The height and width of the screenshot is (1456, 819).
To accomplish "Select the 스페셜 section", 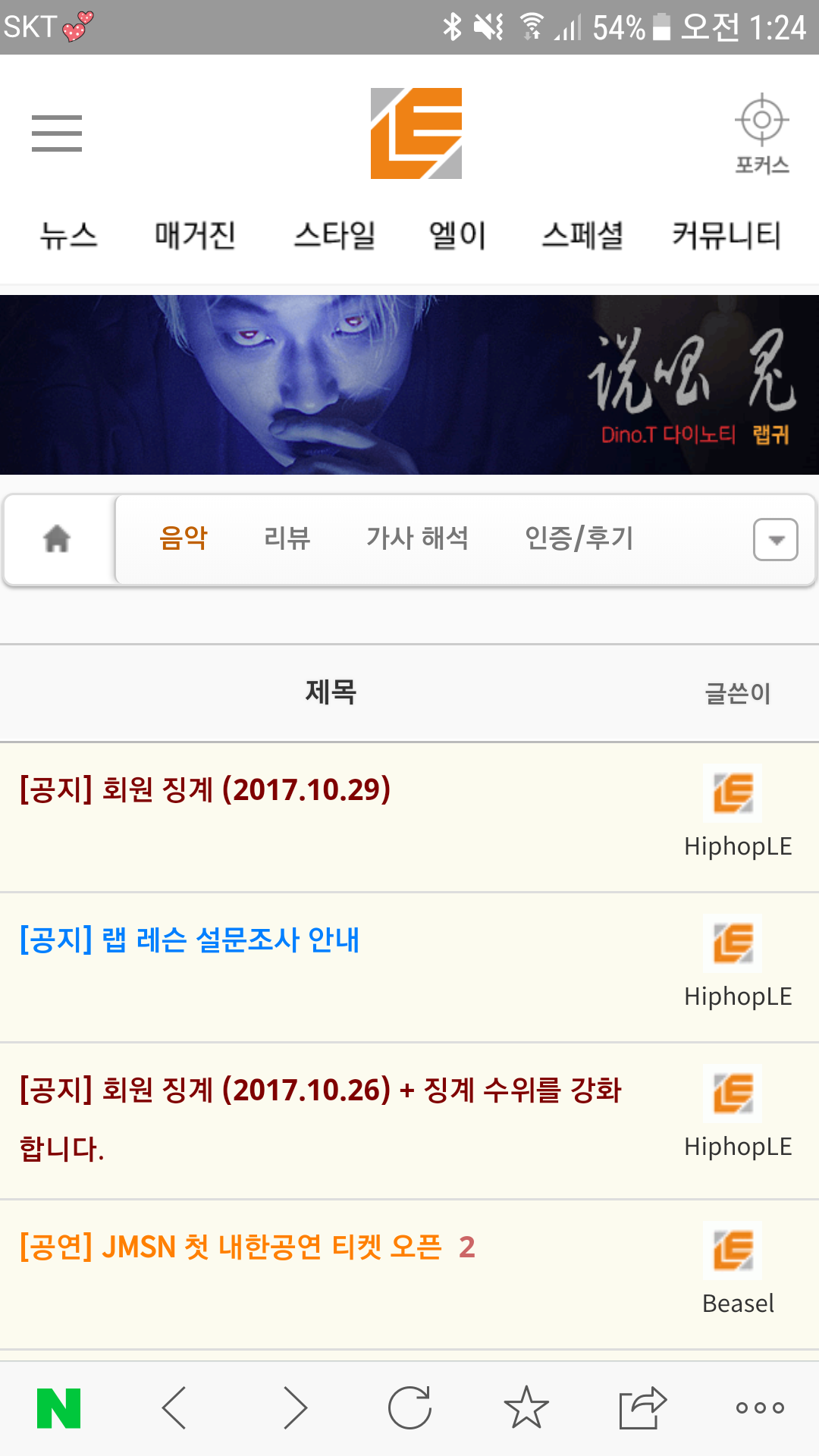I will pos(582,235).
